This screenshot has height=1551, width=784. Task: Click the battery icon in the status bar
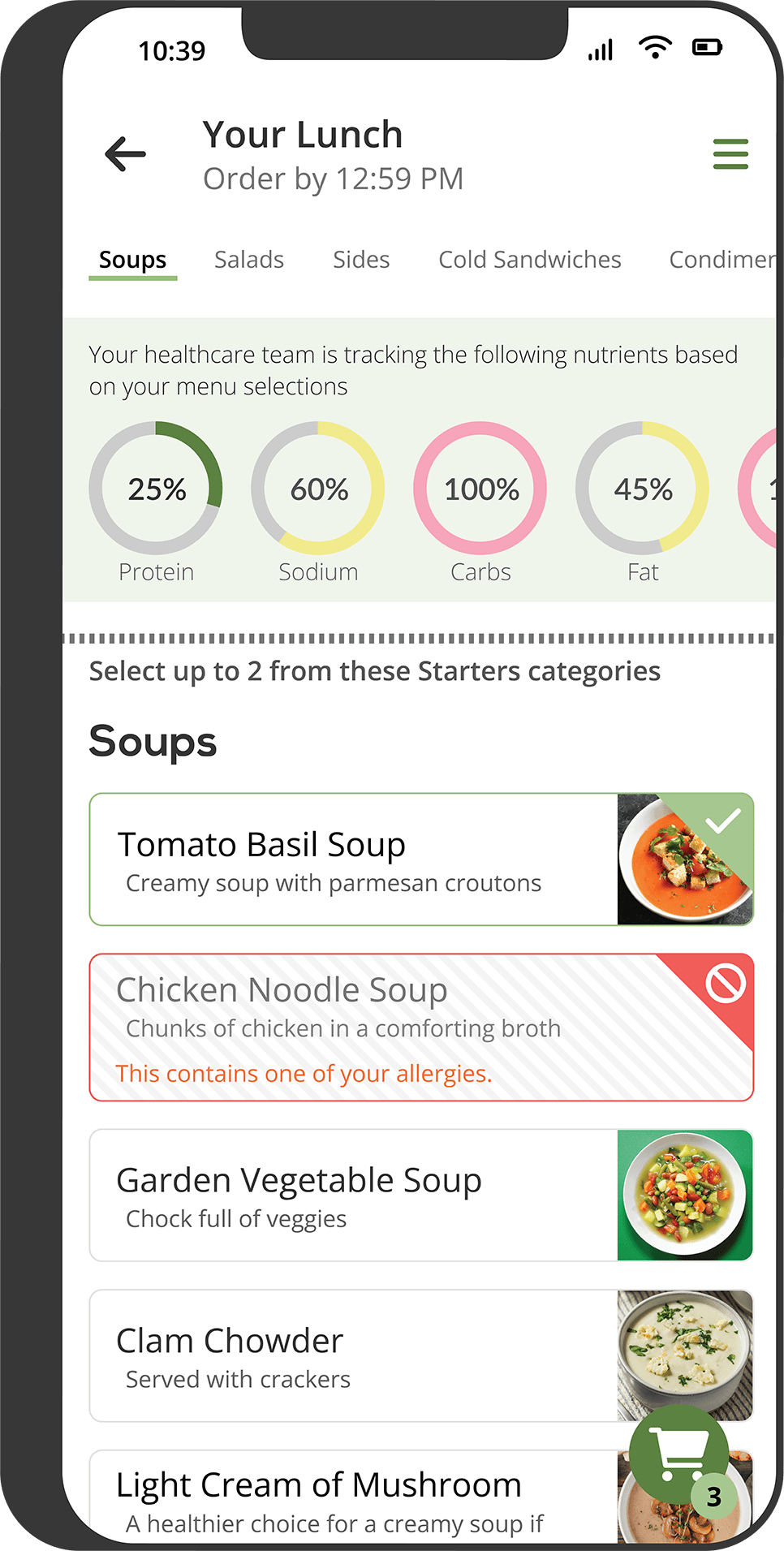tap(705, 47)
